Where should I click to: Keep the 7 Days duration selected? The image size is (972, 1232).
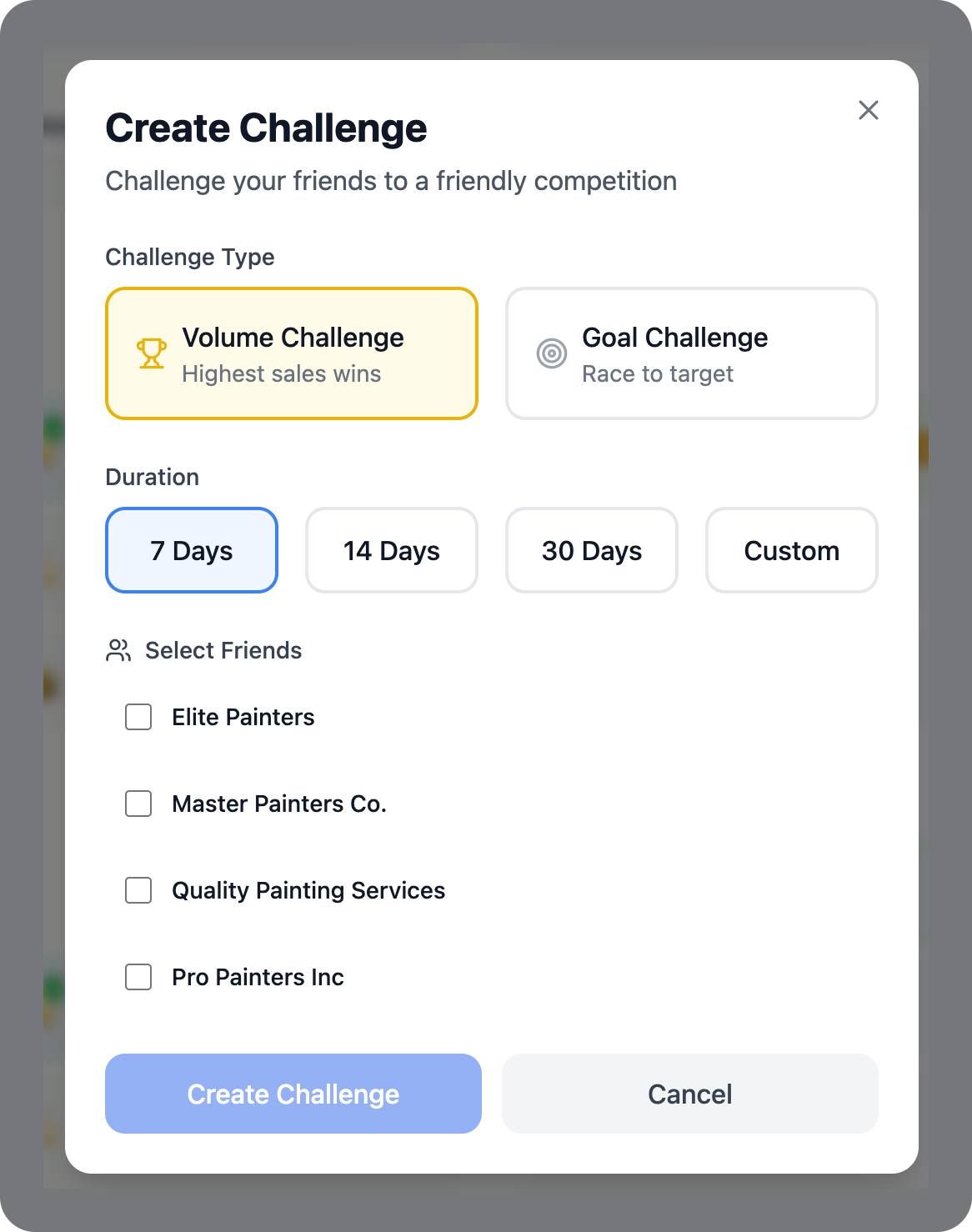click(x=191, y=550)
